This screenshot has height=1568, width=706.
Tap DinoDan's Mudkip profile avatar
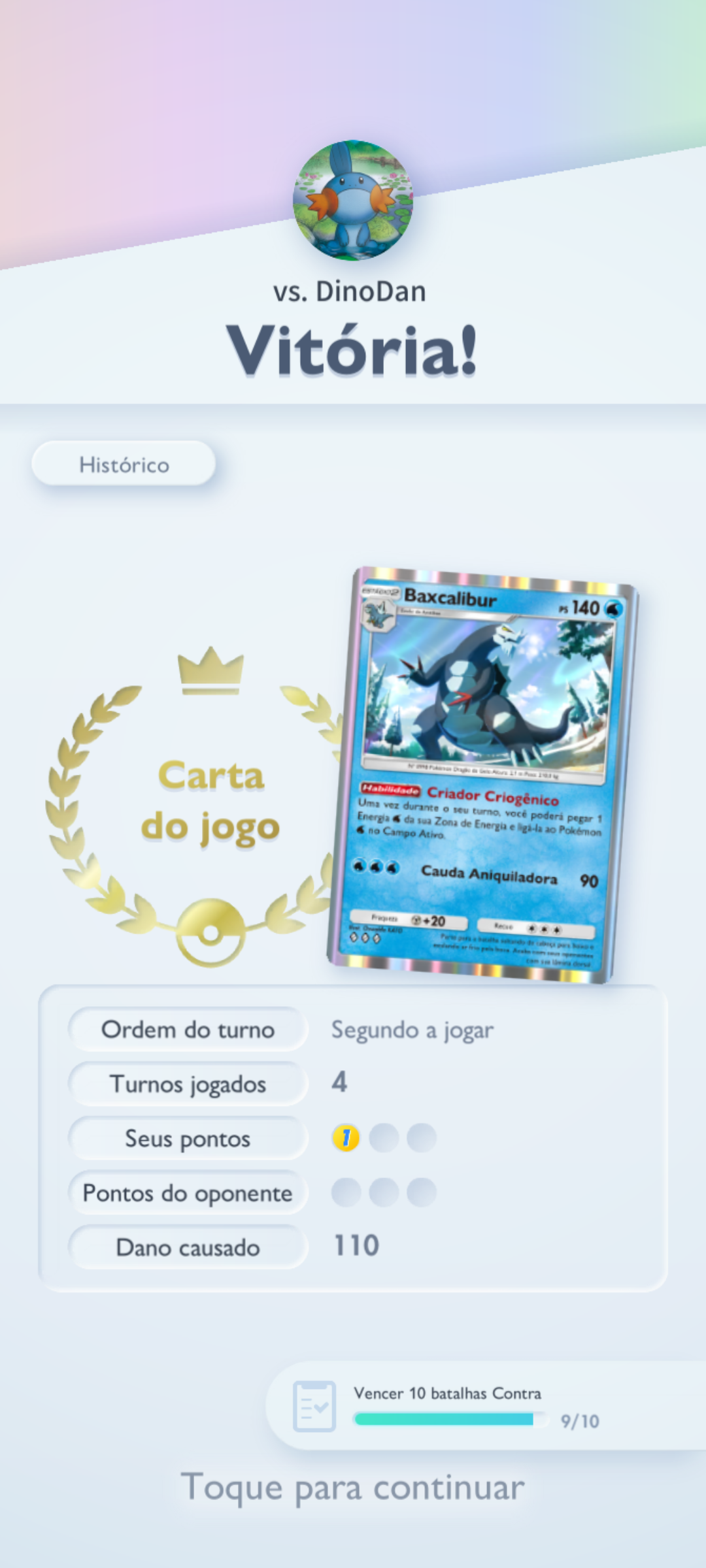353,201
